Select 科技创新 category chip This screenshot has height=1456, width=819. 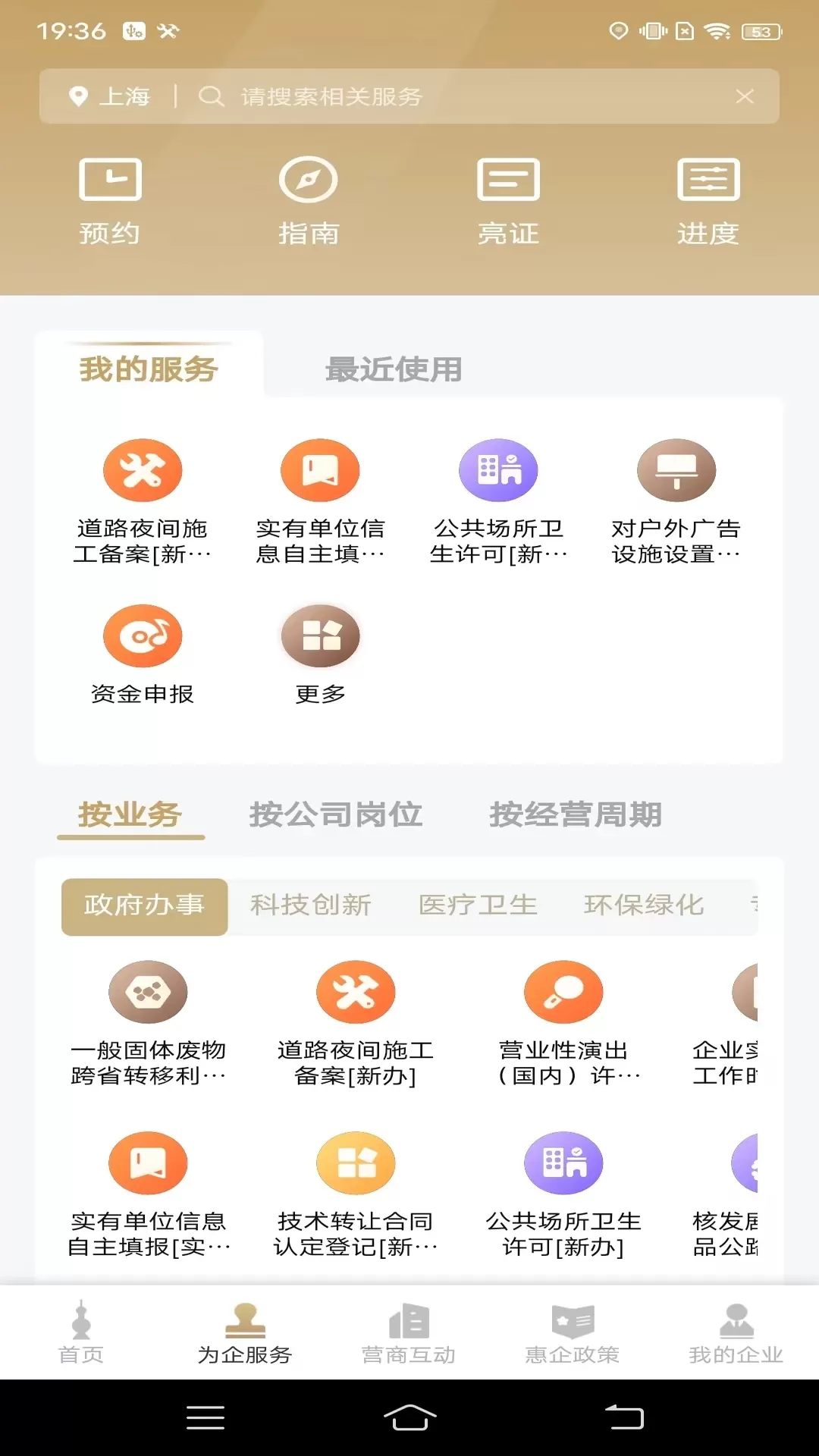[x=311, y=905]
